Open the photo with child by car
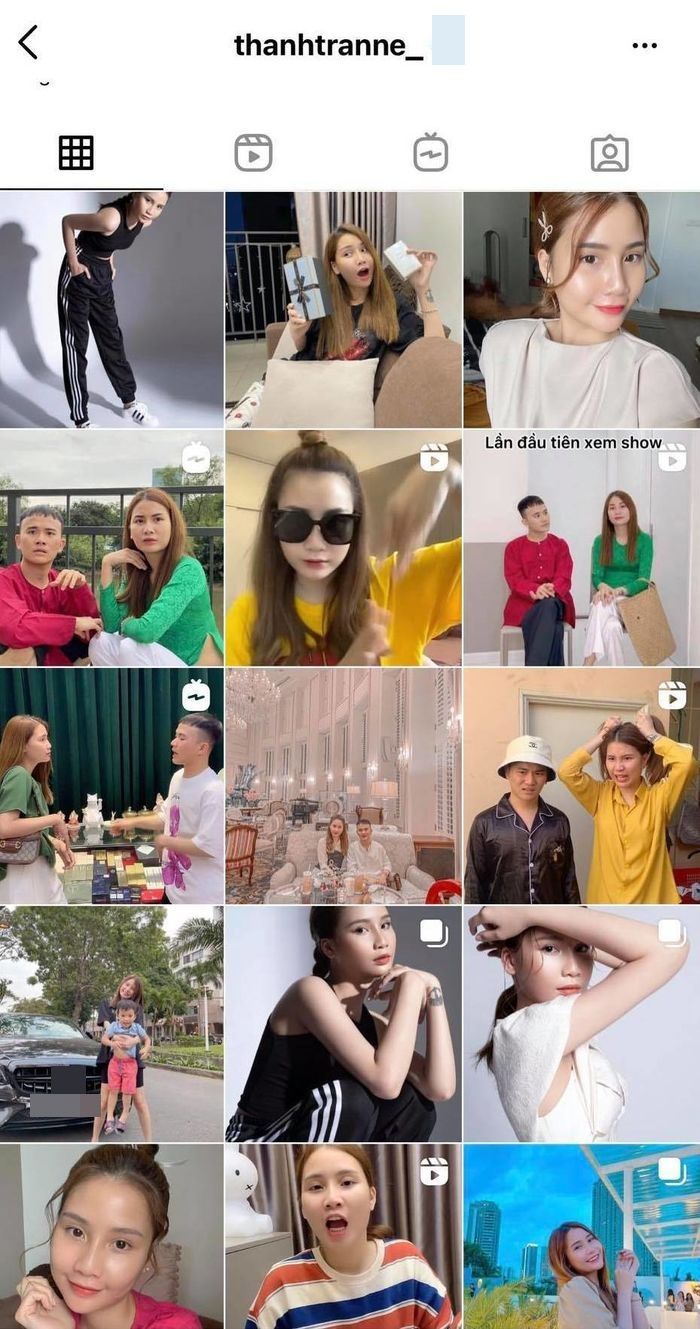Viewport: 700px width, 1329px height. tap(111, 1024)
